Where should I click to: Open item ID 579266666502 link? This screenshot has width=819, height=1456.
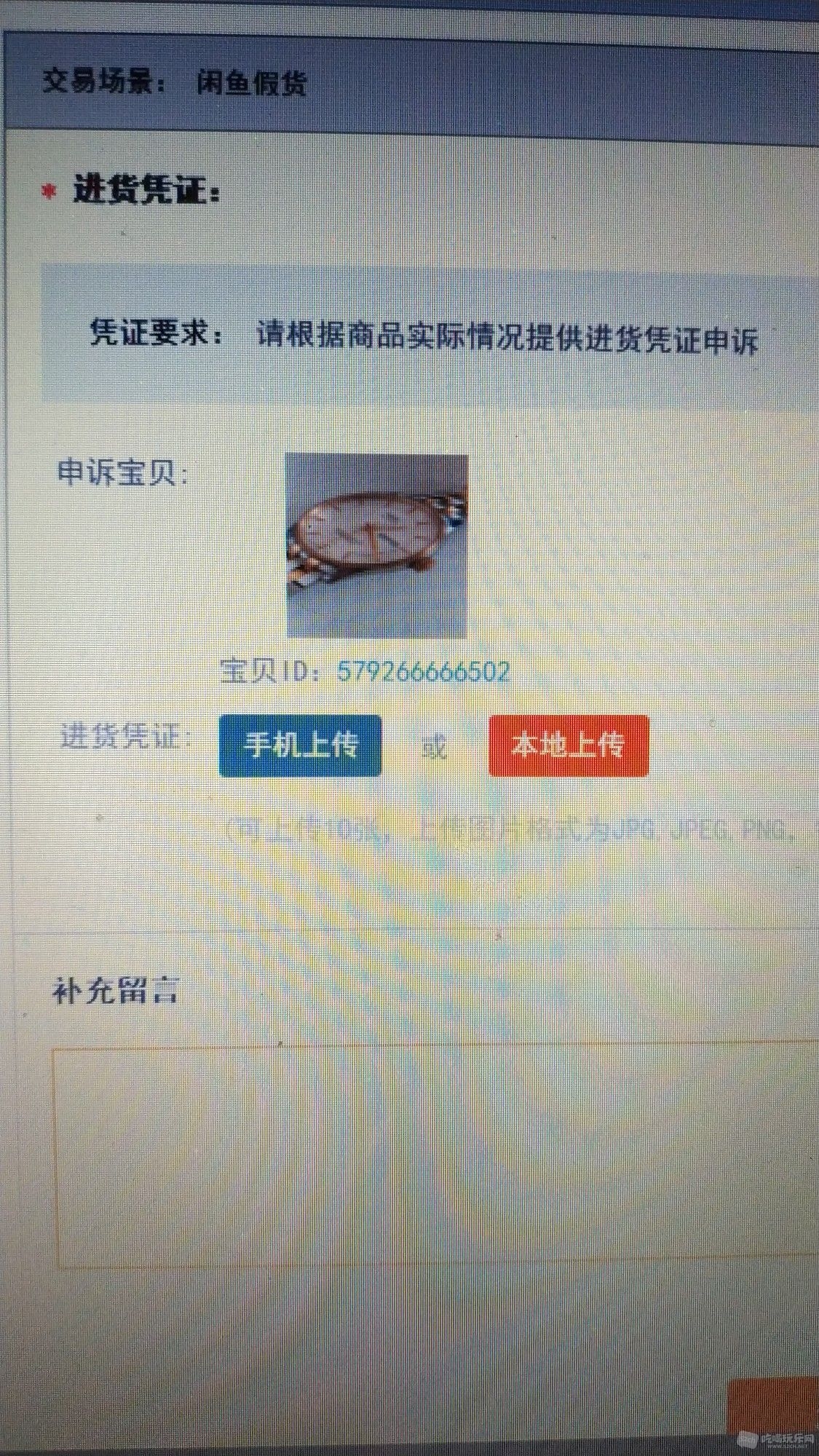tap(423, 671)
